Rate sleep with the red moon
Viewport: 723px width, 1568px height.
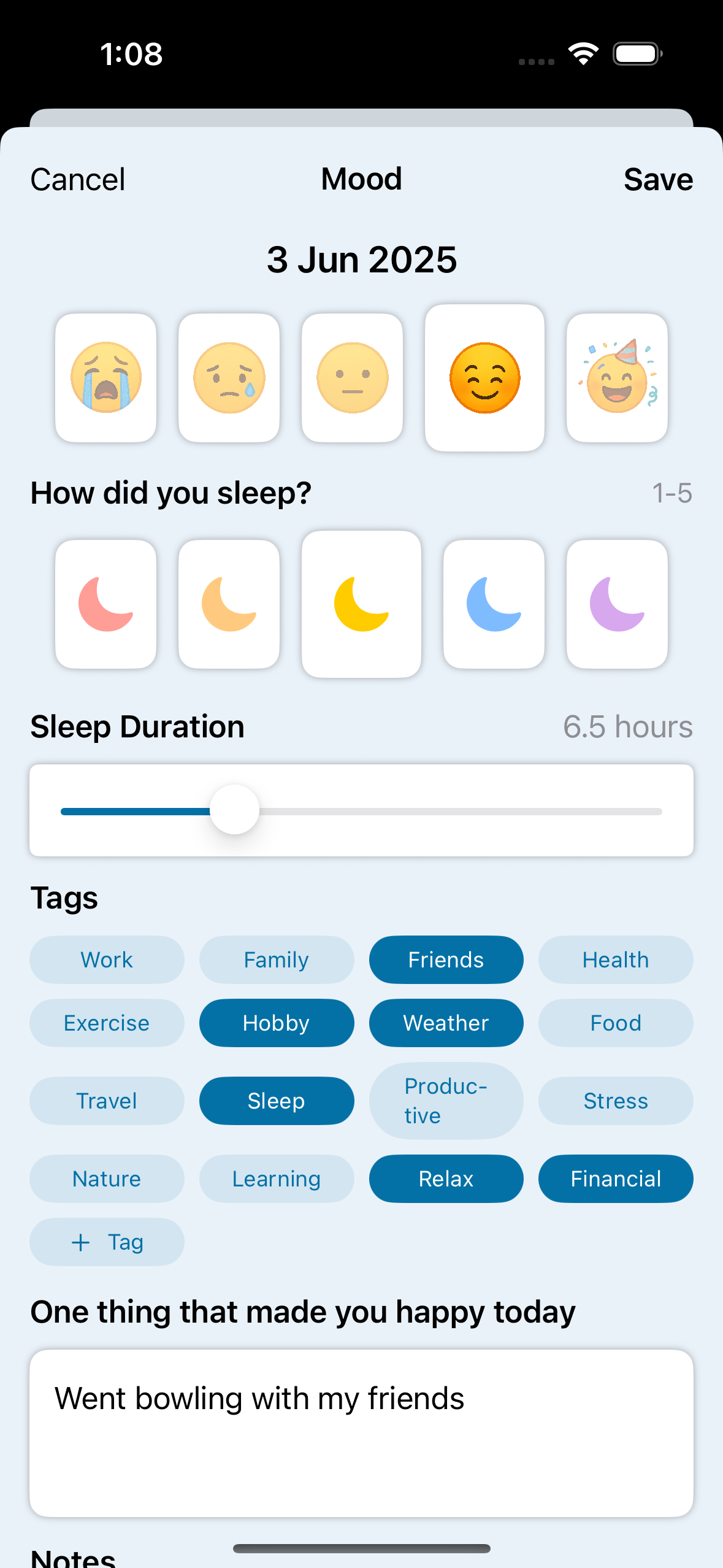tap(106, 604)
